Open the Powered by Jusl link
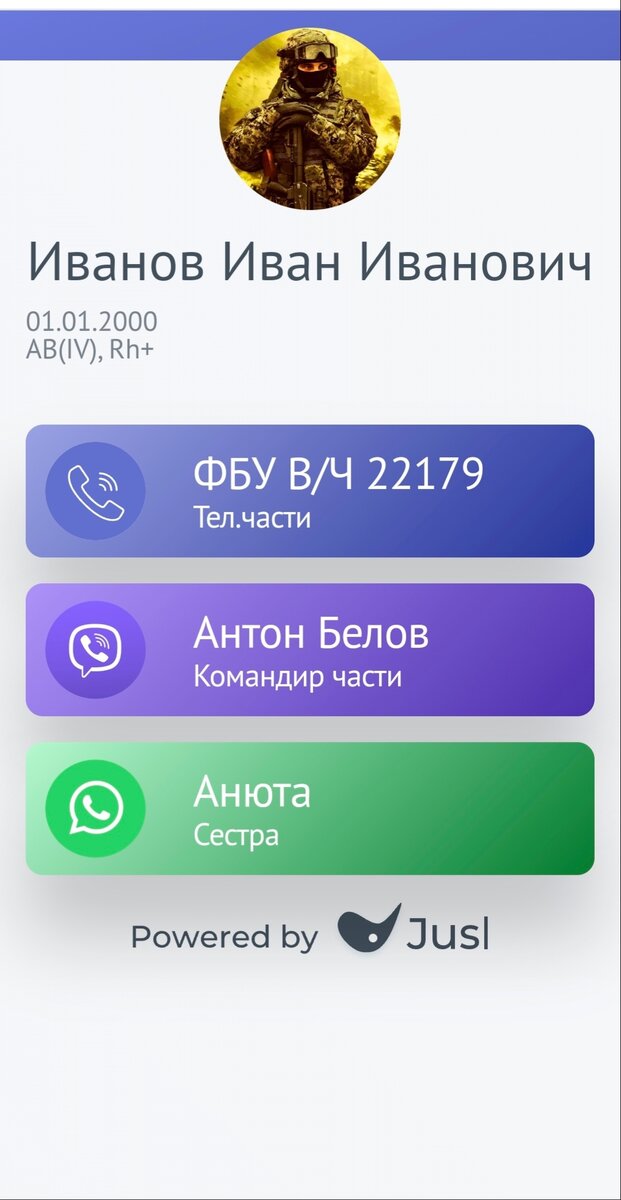 [310, 934]
